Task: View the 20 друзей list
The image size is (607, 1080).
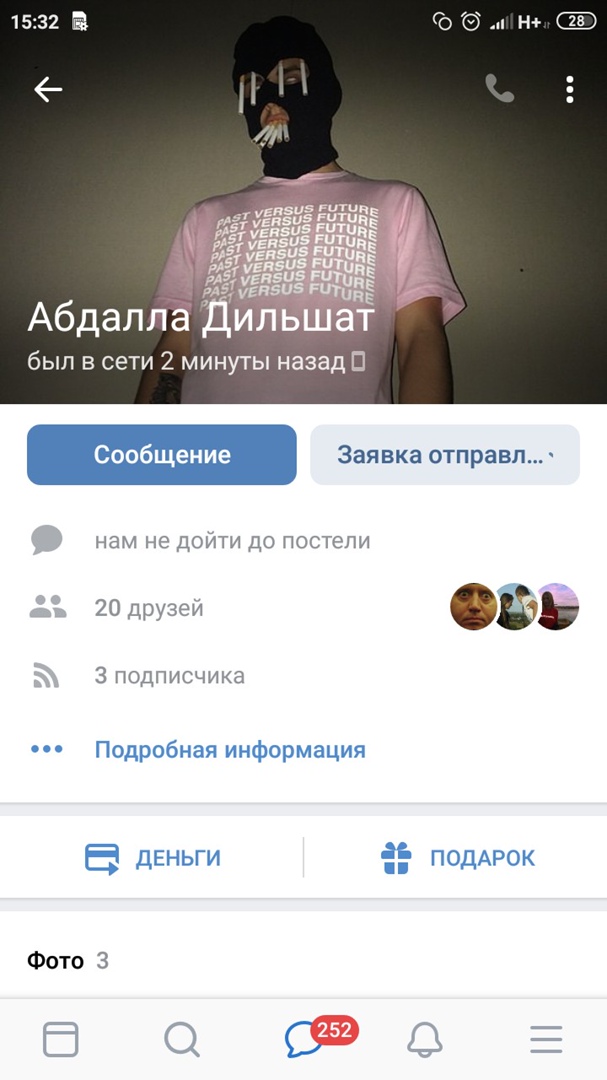Action: point(149,607)
